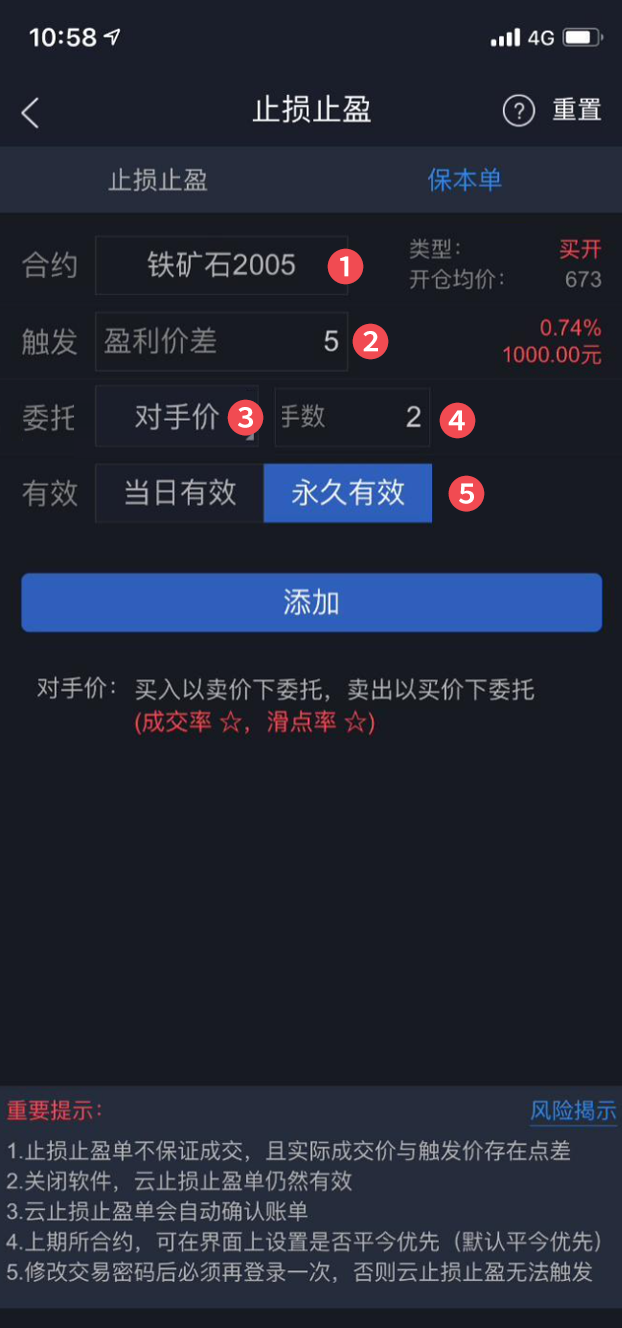The height and width of the screenshot is (1328, 622).
Task: Select the 保本单 tab
Action: click(465, 180)
